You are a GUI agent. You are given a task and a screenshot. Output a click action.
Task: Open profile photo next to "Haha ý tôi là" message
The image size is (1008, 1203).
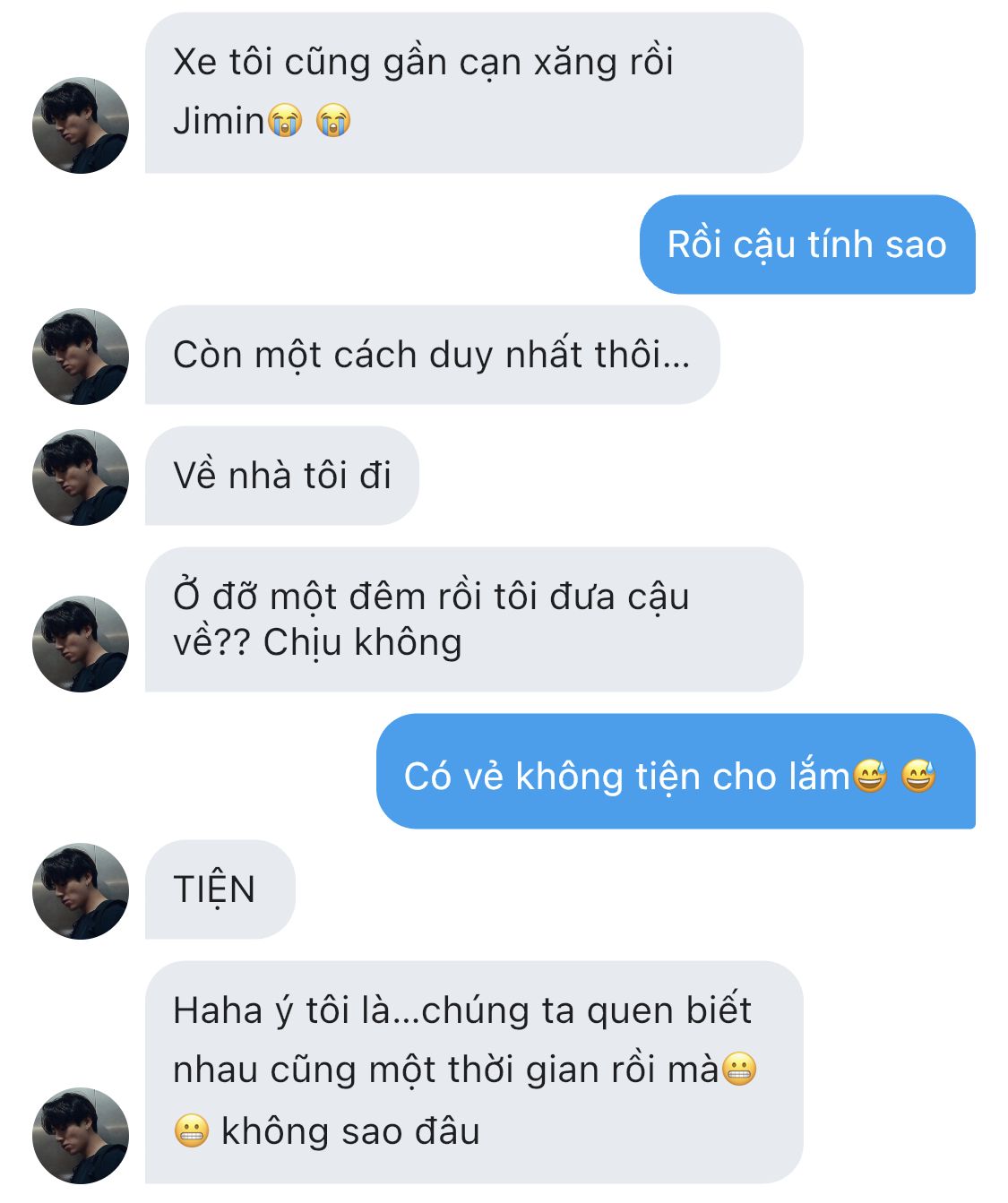(x=81, y=1136)
